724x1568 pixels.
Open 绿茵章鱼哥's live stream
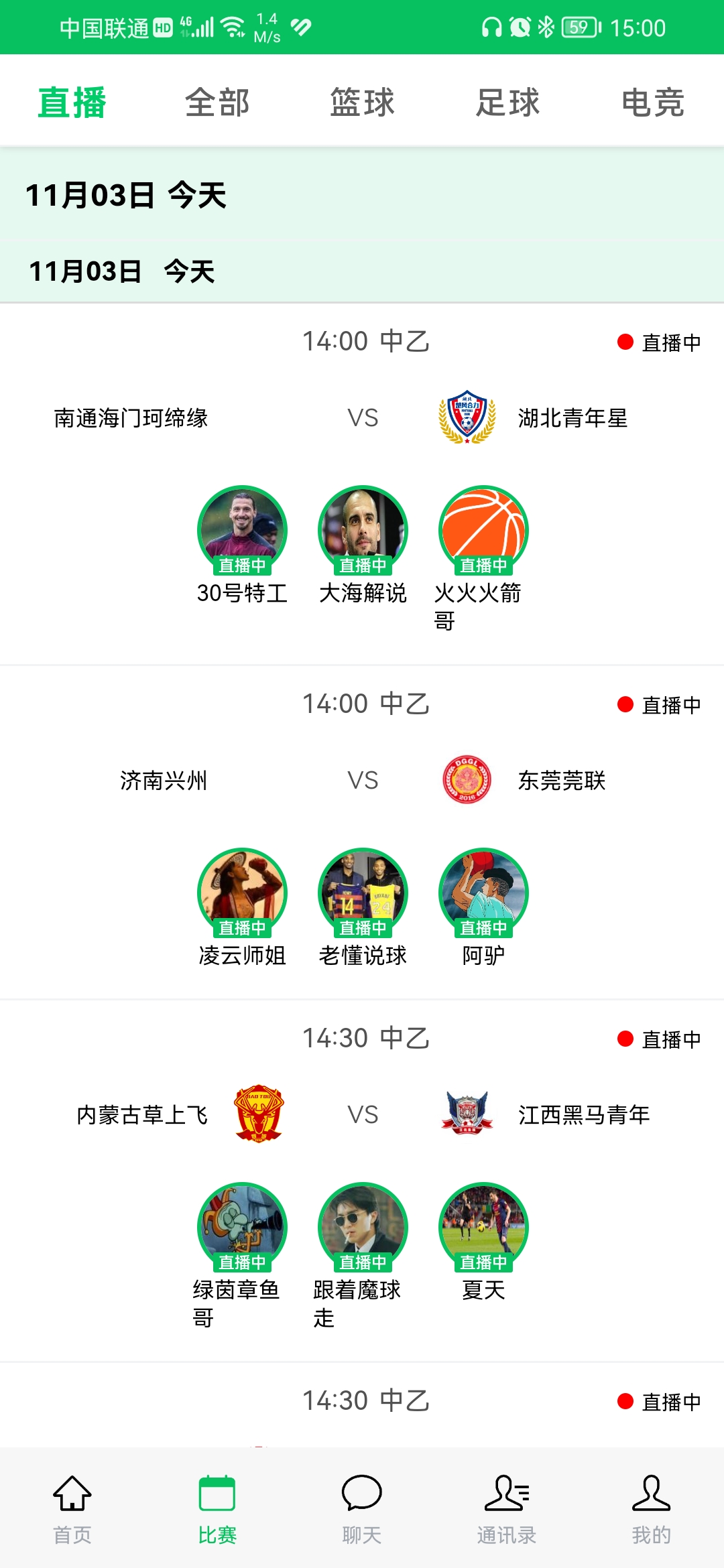pyautogui.click(x=242, y=1228)
